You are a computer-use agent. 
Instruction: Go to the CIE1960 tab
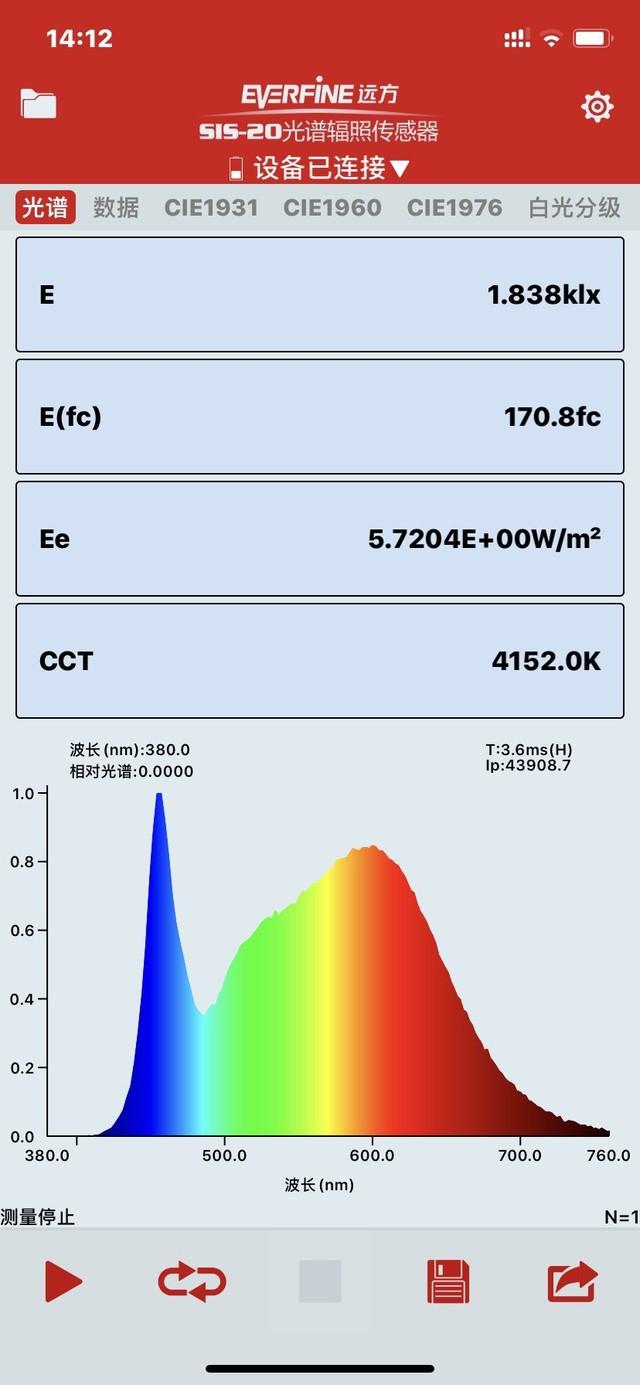click(x=332, y=207)
